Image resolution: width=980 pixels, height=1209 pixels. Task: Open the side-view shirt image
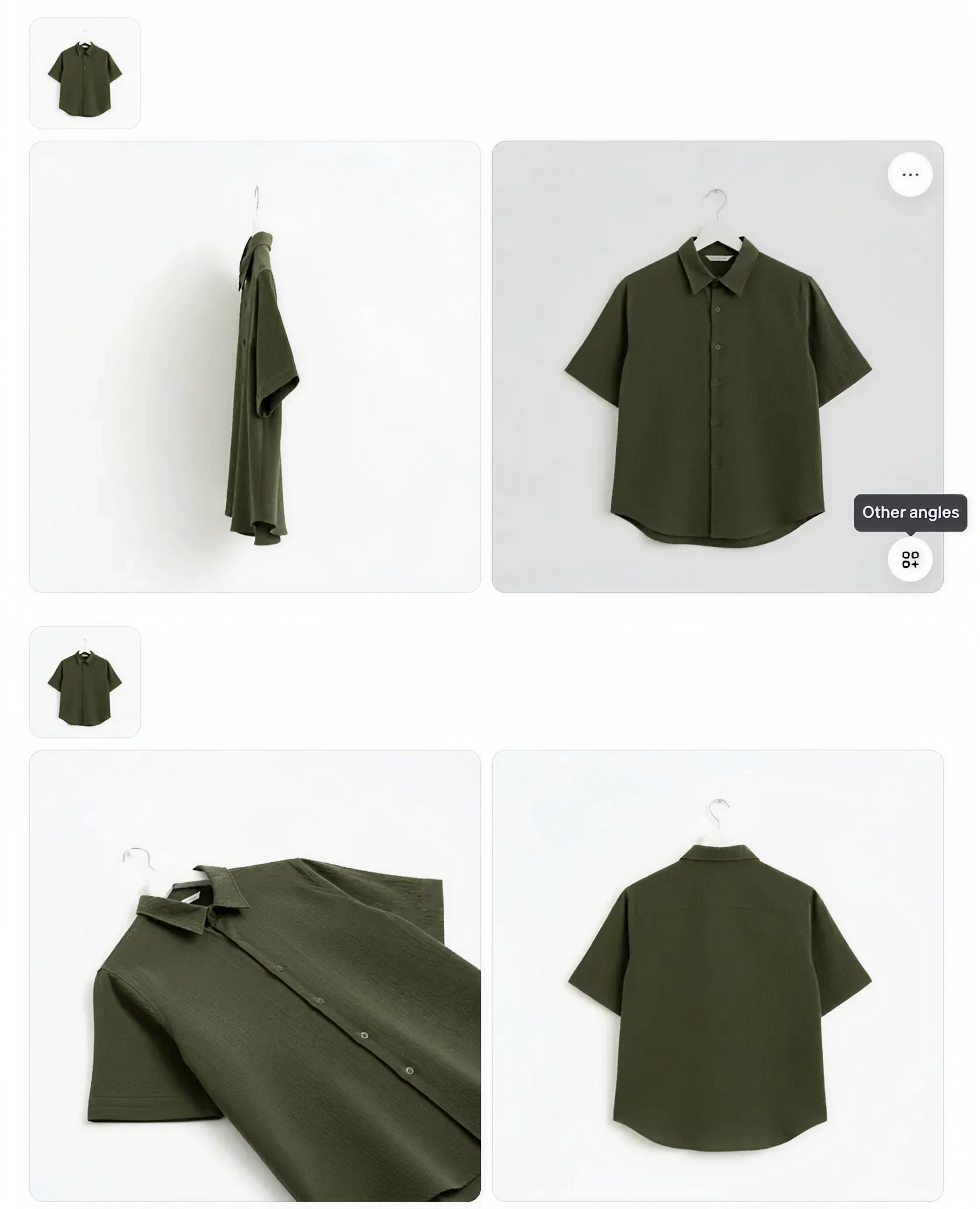pos(255,367)
